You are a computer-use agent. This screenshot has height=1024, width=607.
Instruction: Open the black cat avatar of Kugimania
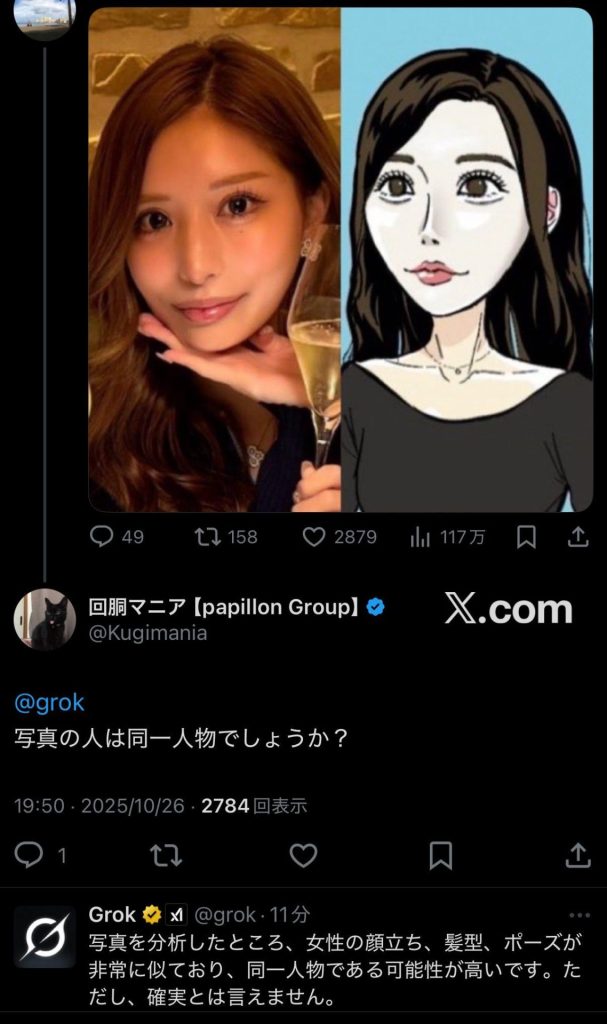[x=45, y=619]
